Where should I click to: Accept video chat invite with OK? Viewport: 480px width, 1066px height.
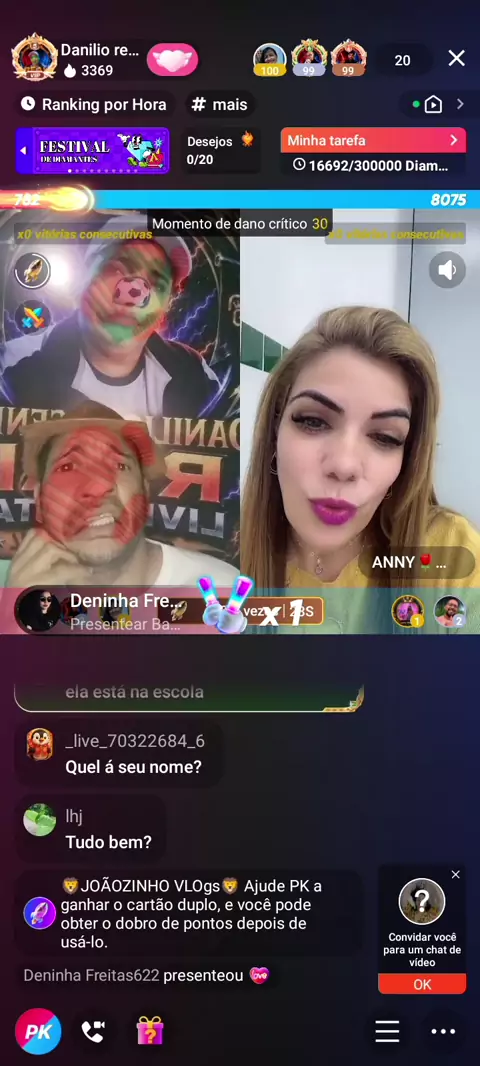422,984
